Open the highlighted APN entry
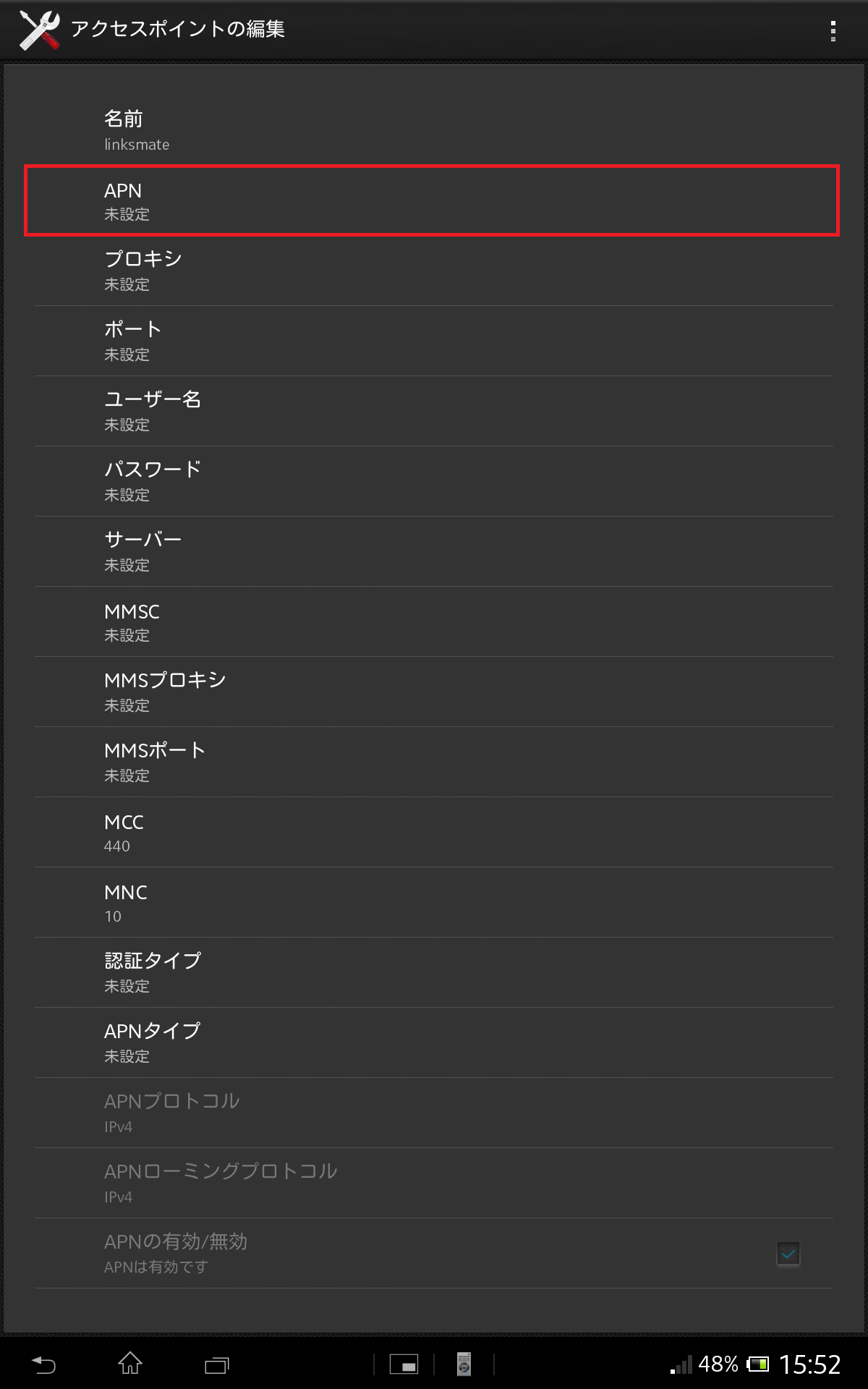868x1389 pixels. (x=434, y=200)
